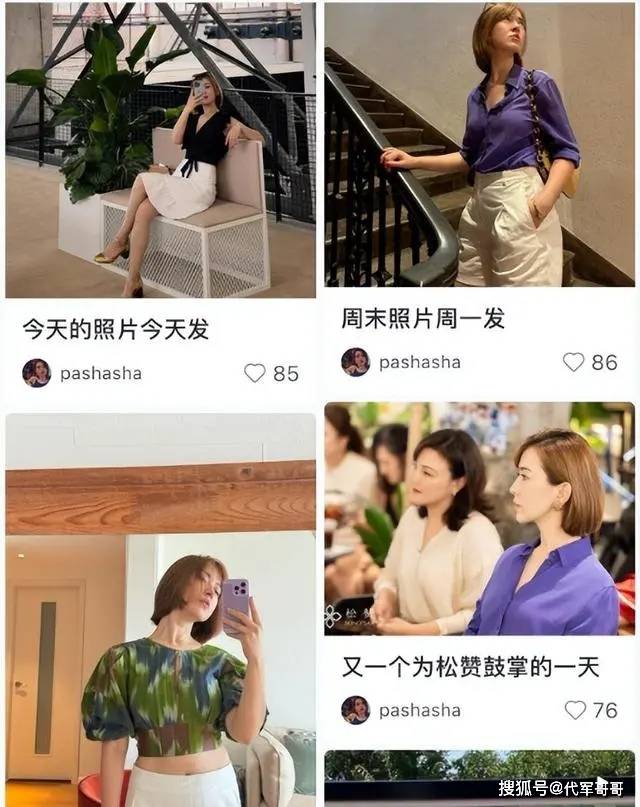Like the post 又一个为松赞鼓掌的一天

point(575,710)
